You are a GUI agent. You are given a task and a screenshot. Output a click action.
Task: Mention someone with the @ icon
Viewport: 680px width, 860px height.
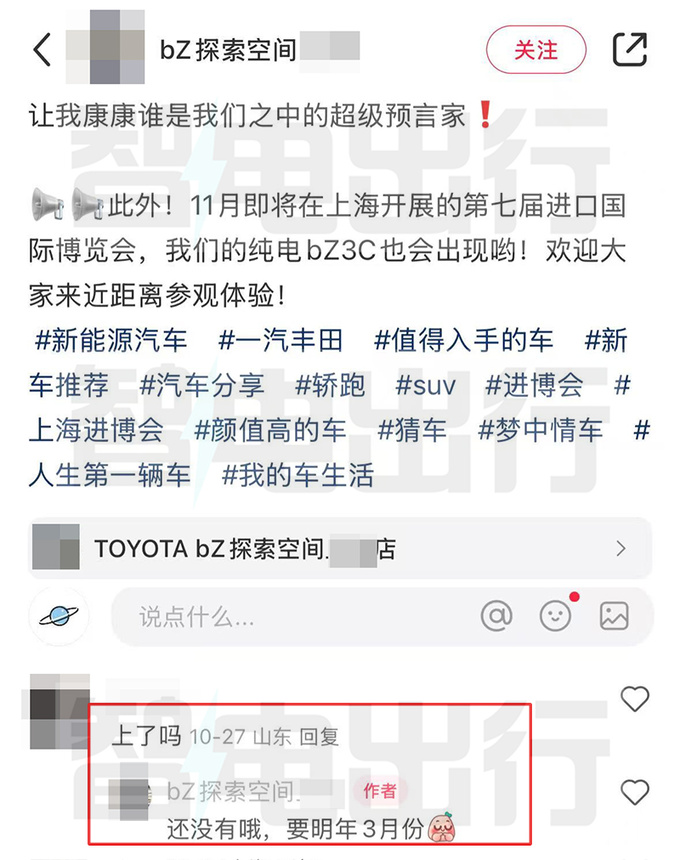click(x=496, y=616)
